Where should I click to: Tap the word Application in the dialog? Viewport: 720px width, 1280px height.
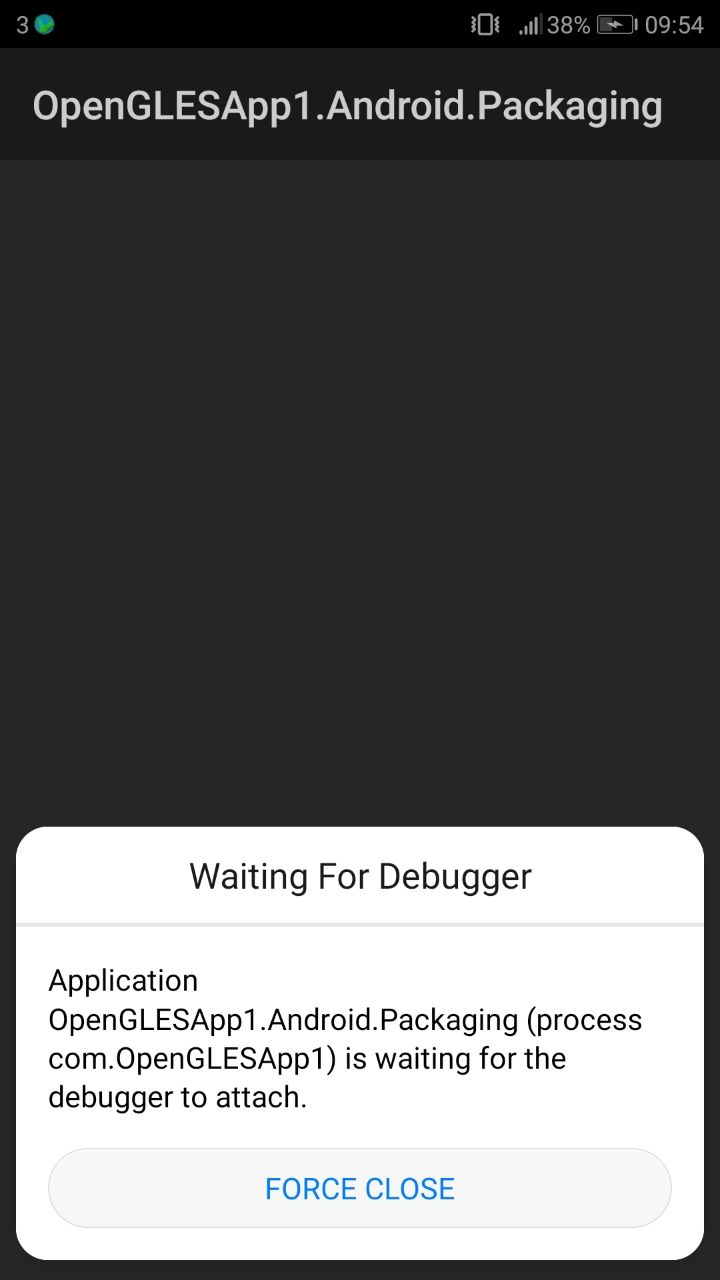[x=122, y=980]
